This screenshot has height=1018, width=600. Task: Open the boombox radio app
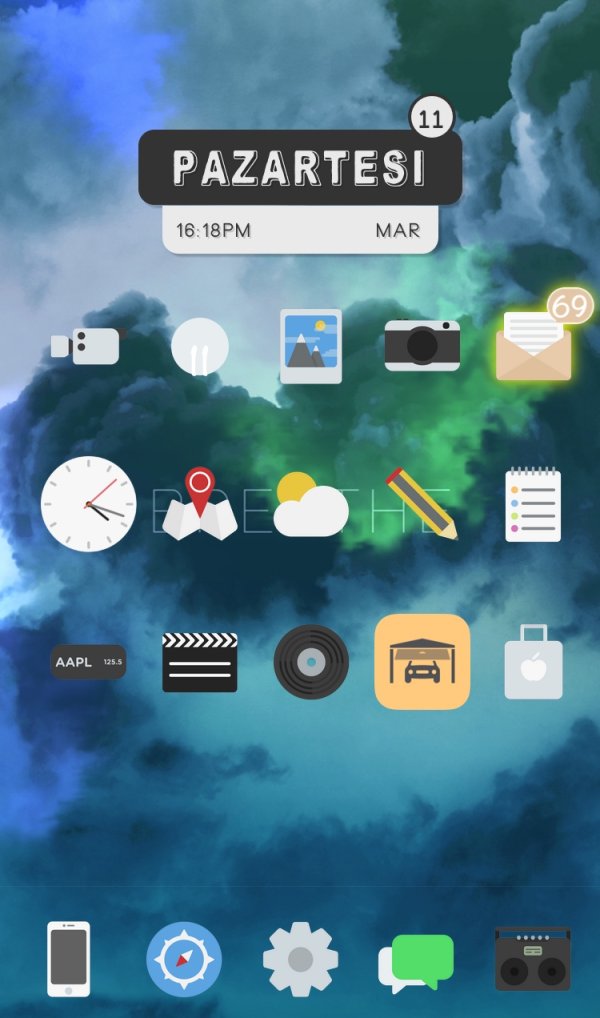click(x=532, y=959)
